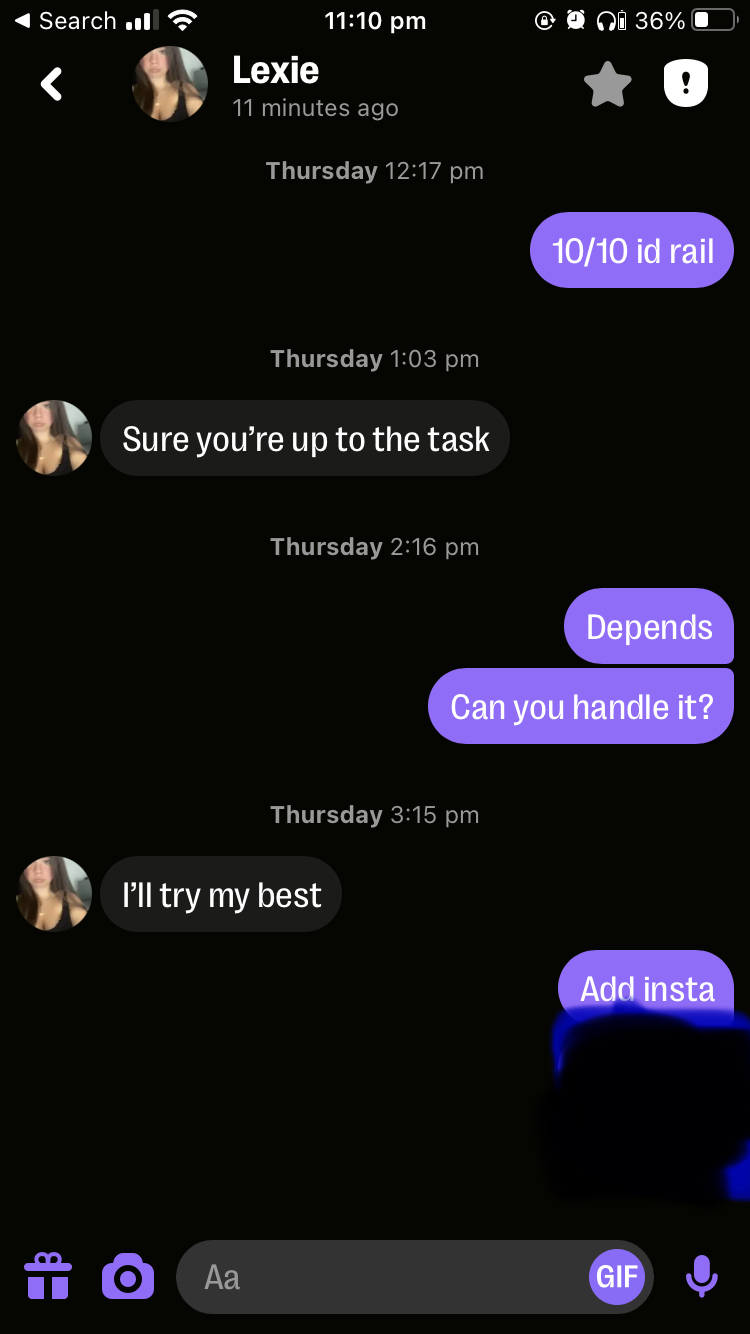The width and height of the screenshot is (750, 1334).
Task: Open the report shield icon
Action: [686, 85]
